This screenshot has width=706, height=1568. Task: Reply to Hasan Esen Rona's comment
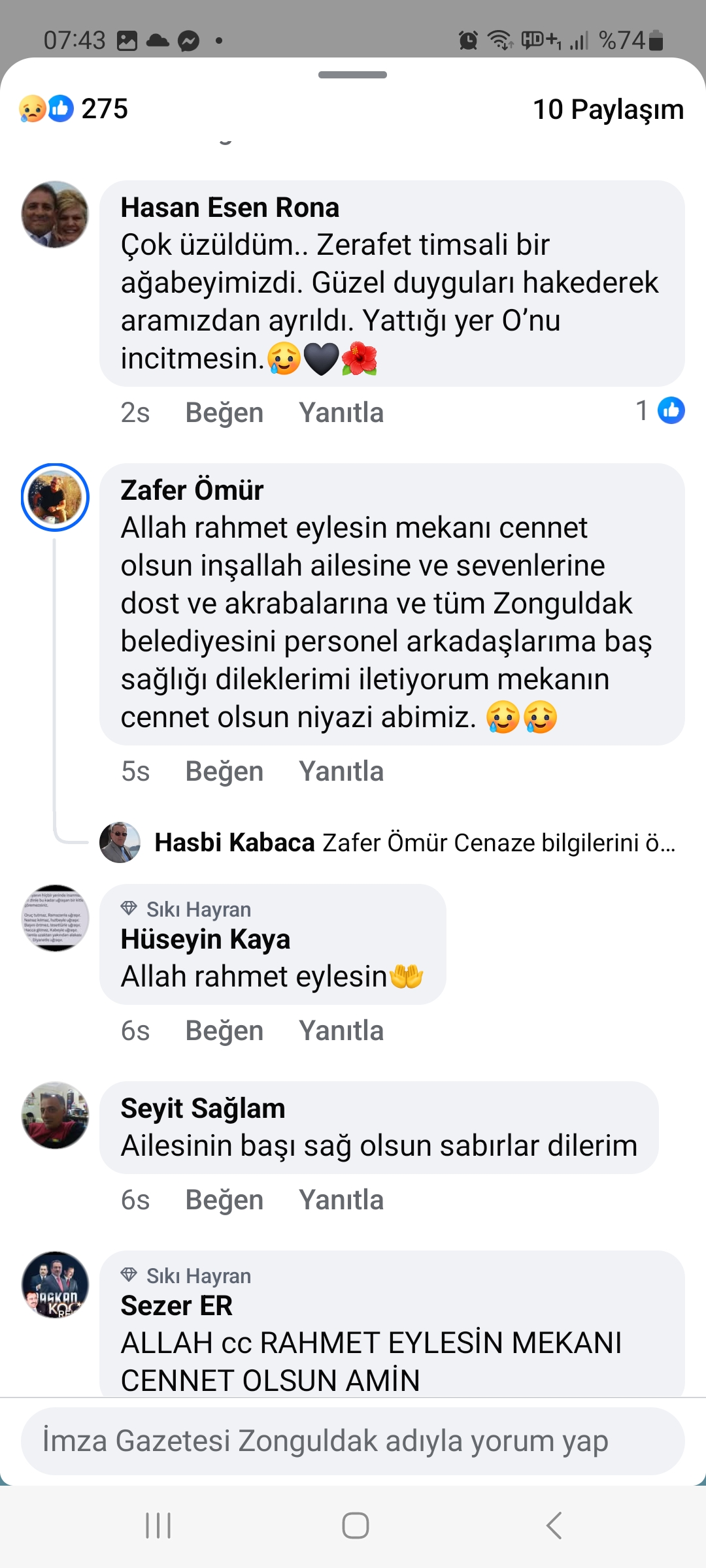[x=341, y=413]
